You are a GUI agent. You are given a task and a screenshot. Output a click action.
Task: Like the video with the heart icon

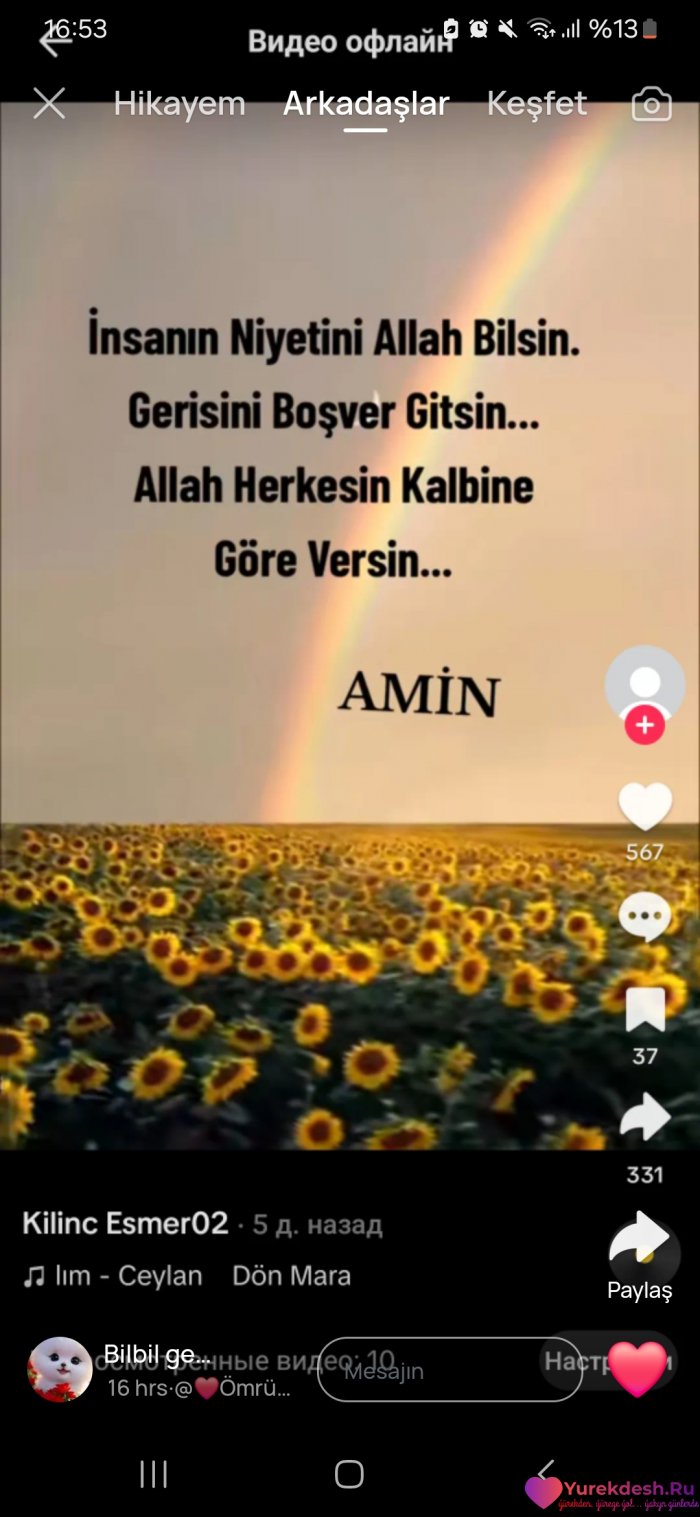click(x=644, y=806)
